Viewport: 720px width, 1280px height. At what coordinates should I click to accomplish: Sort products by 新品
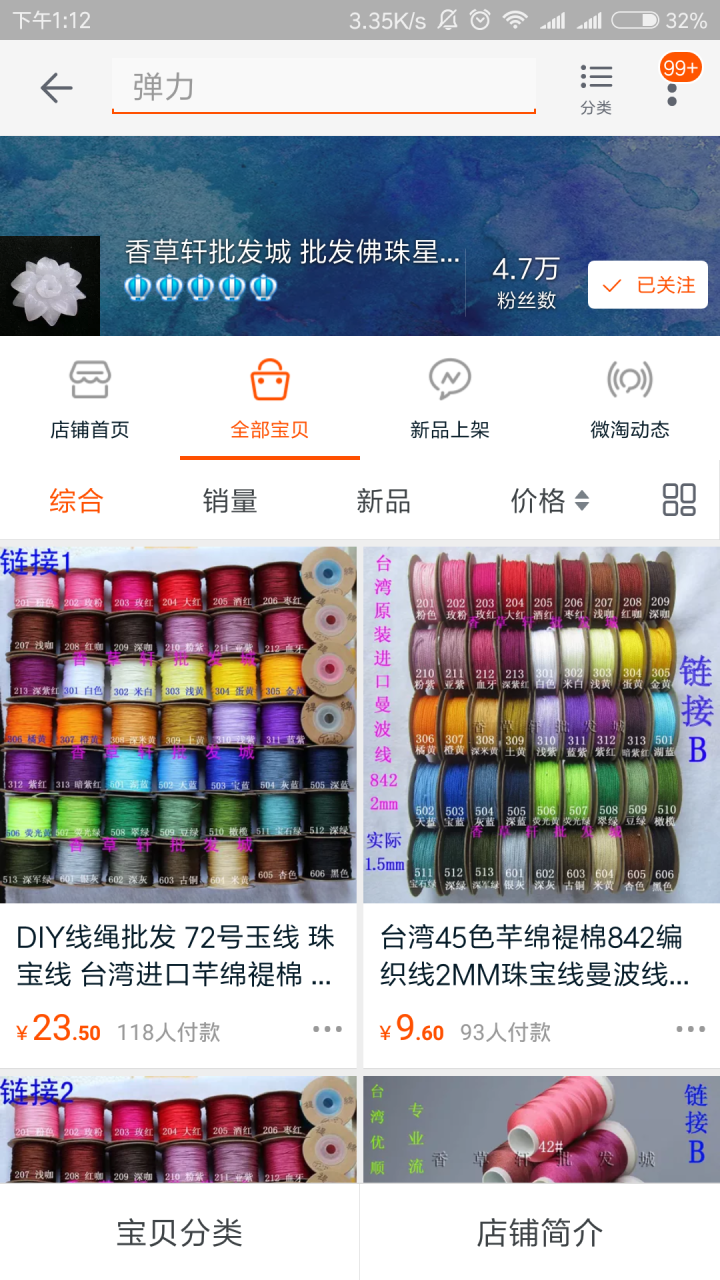(384, 501)
